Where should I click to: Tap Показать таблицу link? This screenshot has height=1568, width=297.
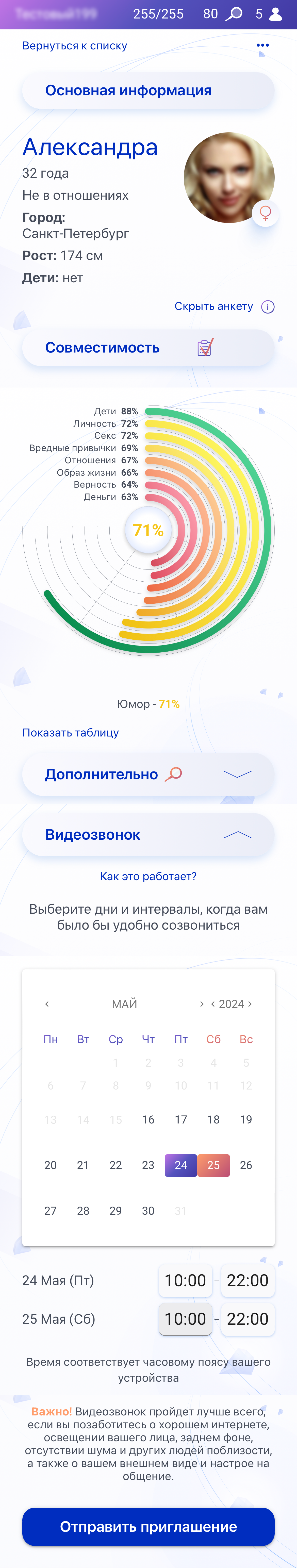(70, 733)
